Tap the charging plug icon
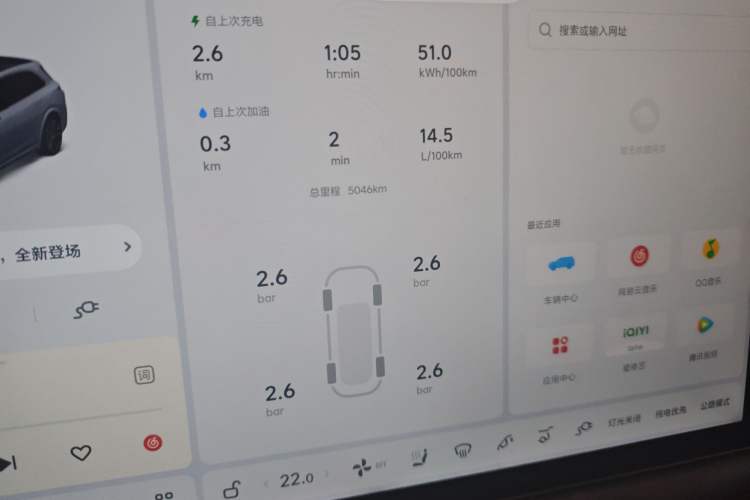 tap(86, 309)
